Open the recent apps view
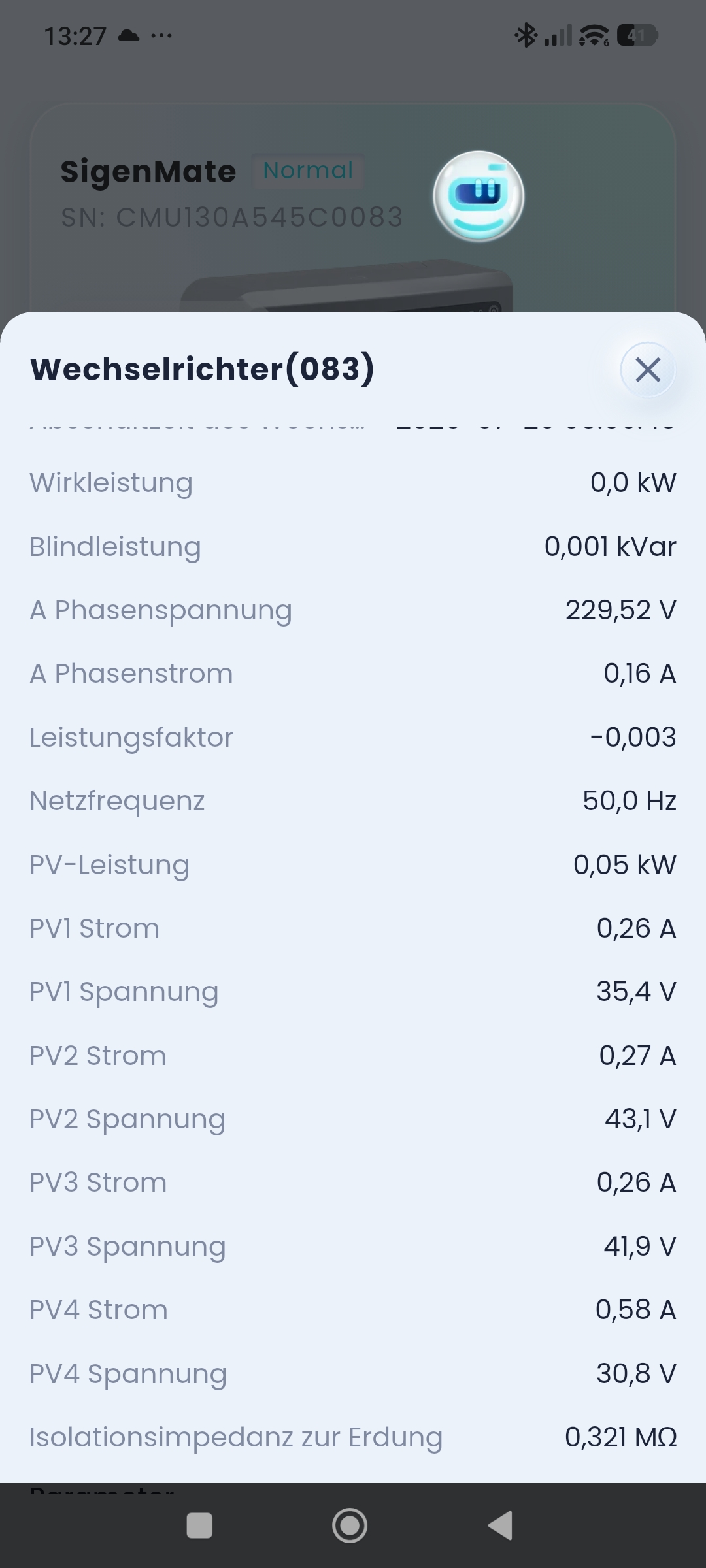Viewport: 706px width, 1568px height. pyautogui.click(x=199, y=1526)
